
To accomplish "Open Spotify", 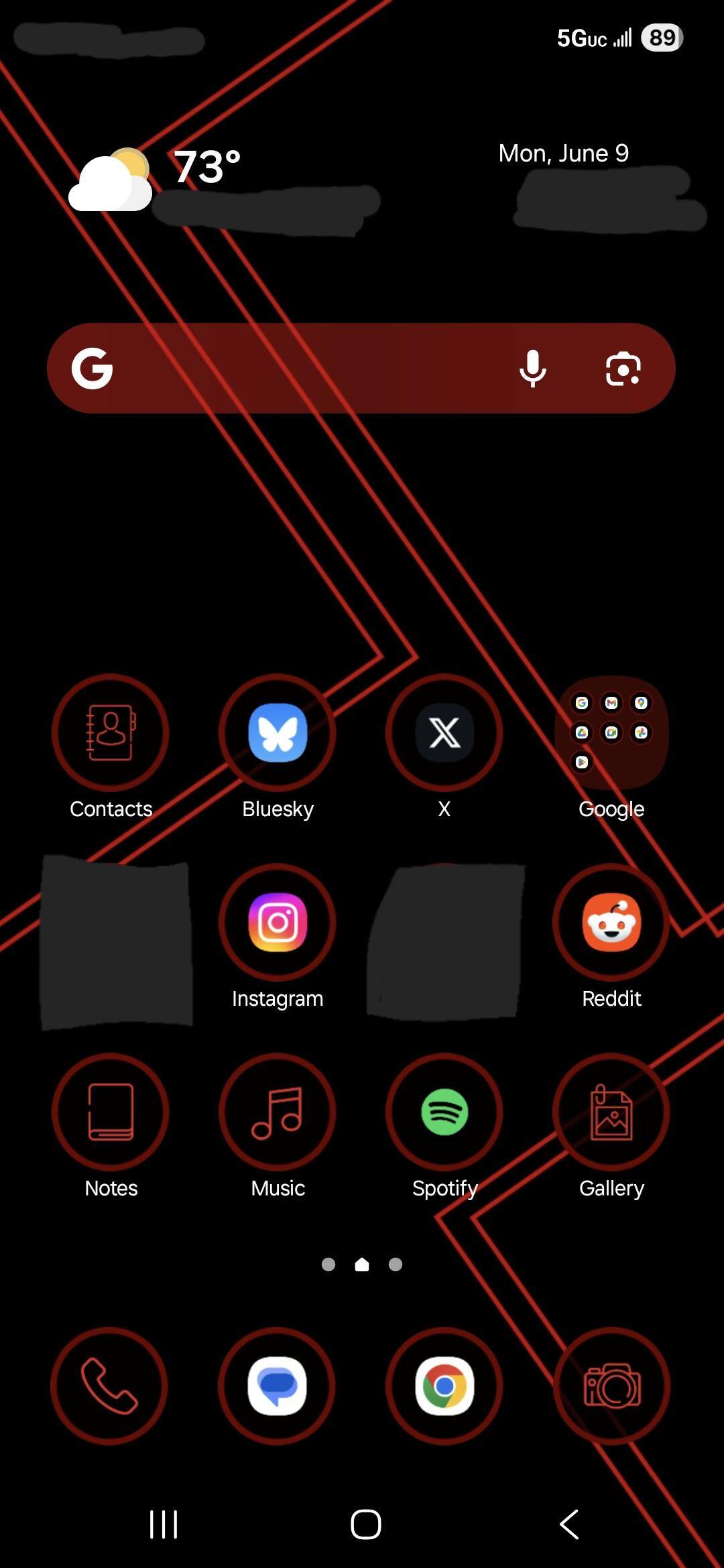I will 444,1112.
